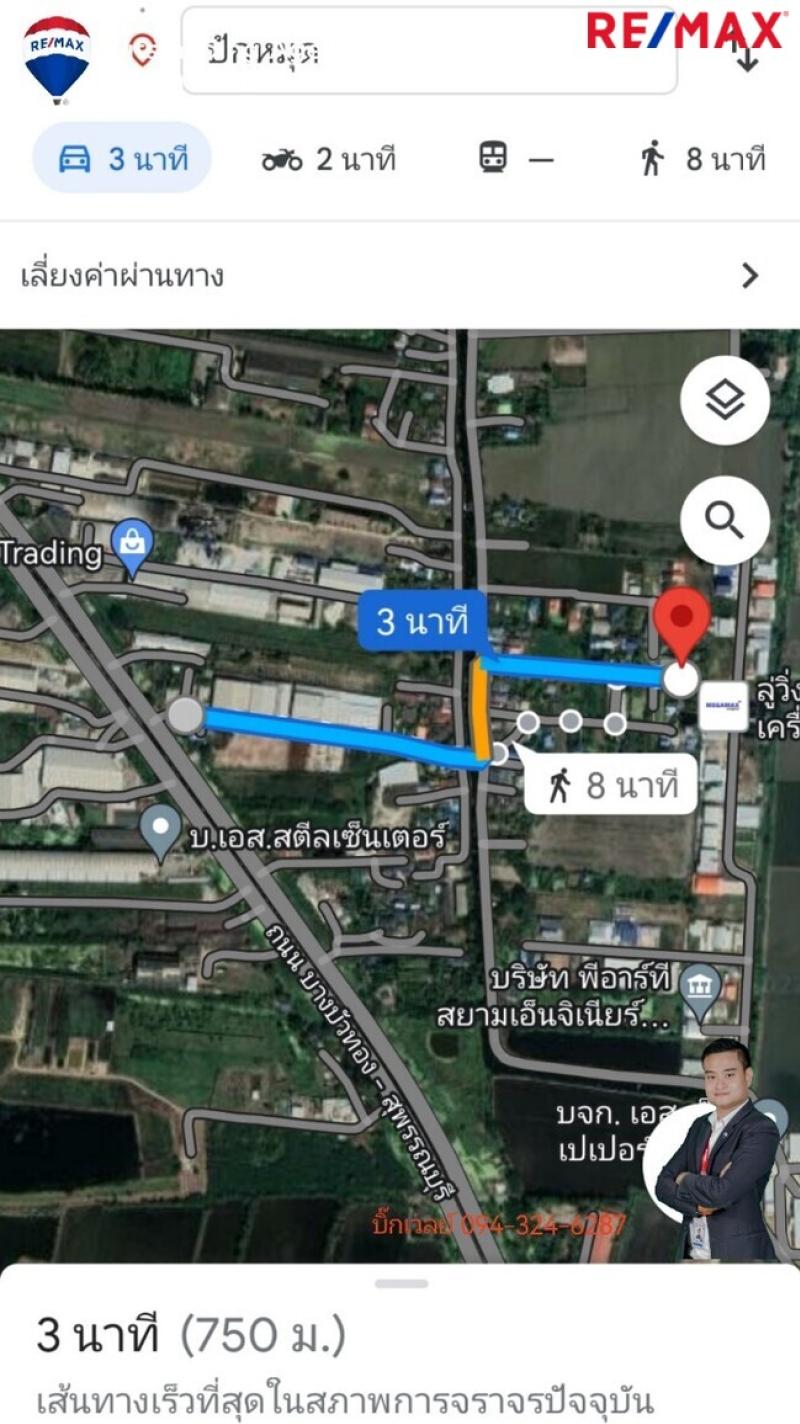Switch to motorcycle mode, 2 นาที
The height and width of the screenshot is (1424, 800).
point(329,158)
